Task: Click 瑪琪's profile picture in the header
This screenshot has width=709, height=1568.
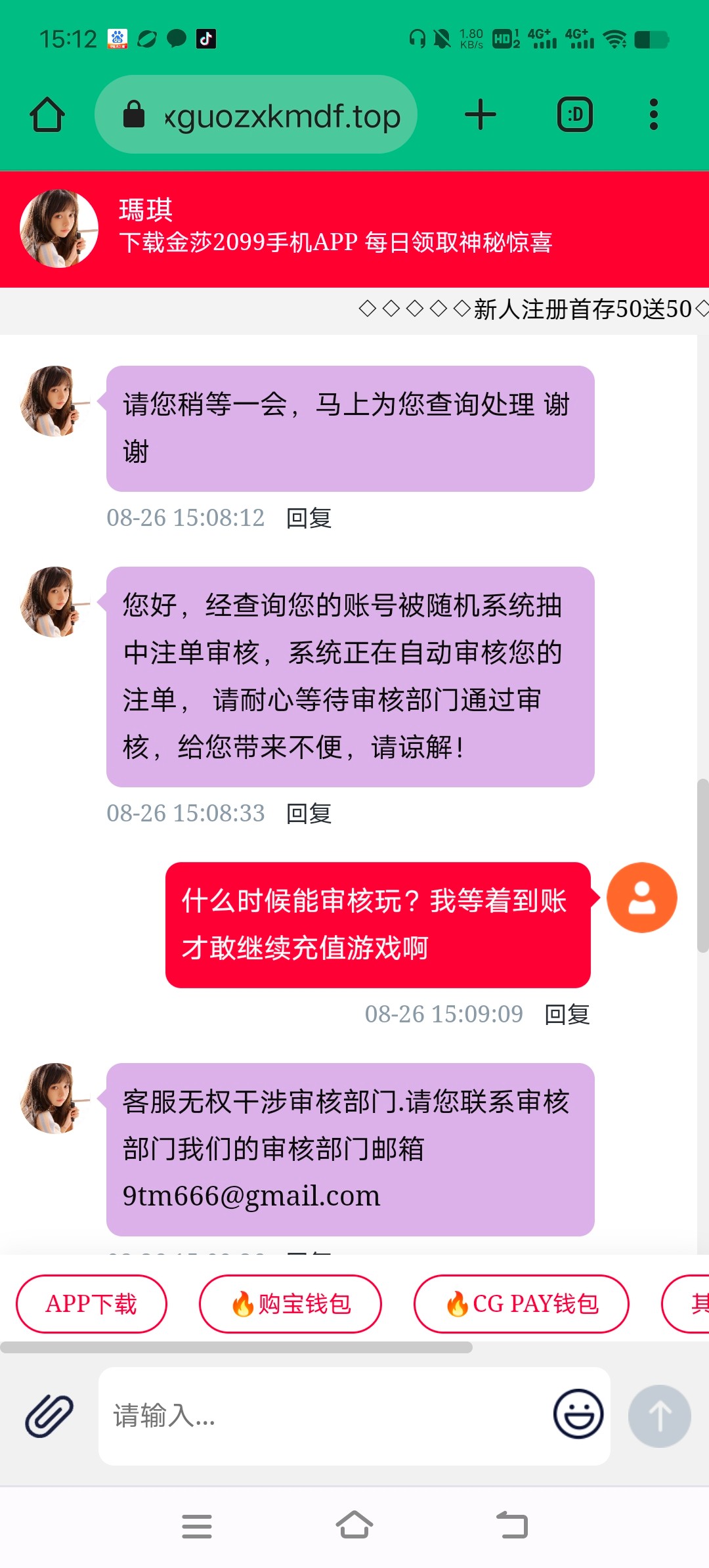Action: (58, 227)
